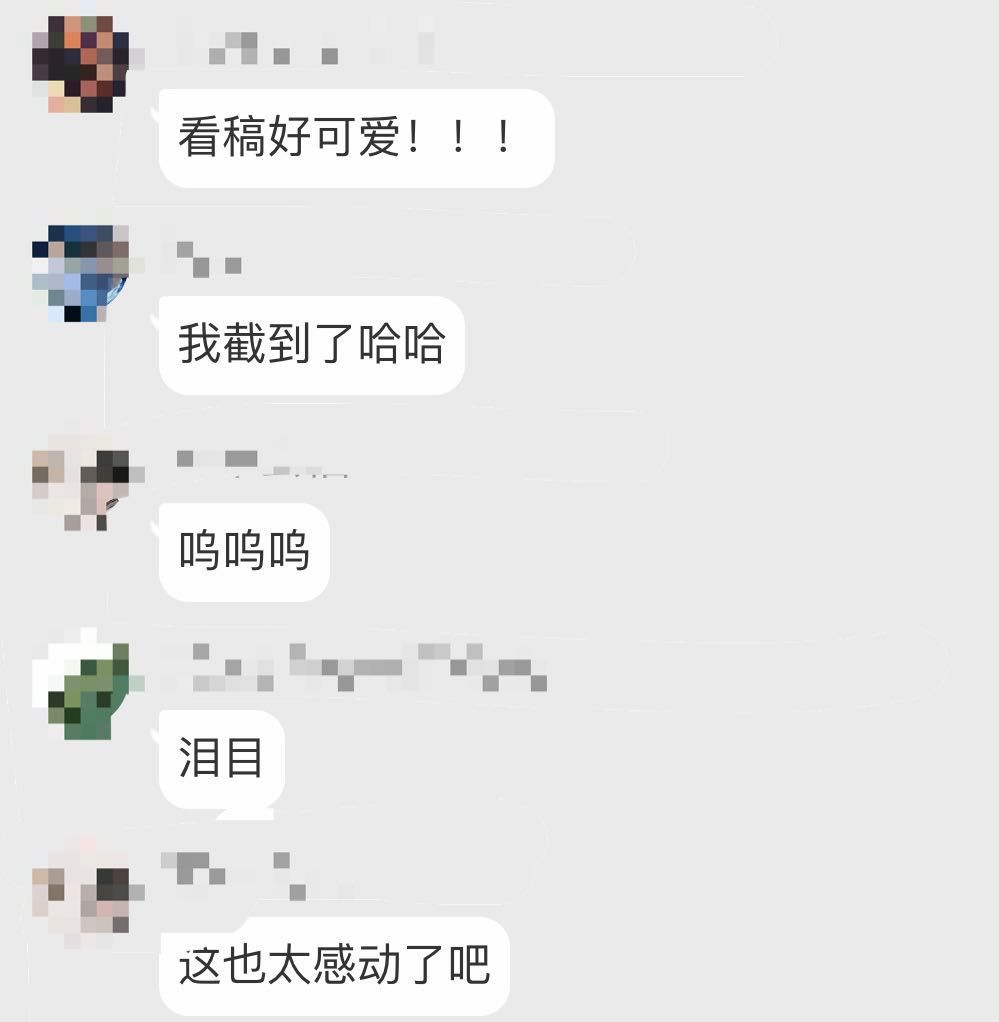999x1022 pixels.
Task: View profile of sender of 我截到了哈哈
Action: (80, 272)
